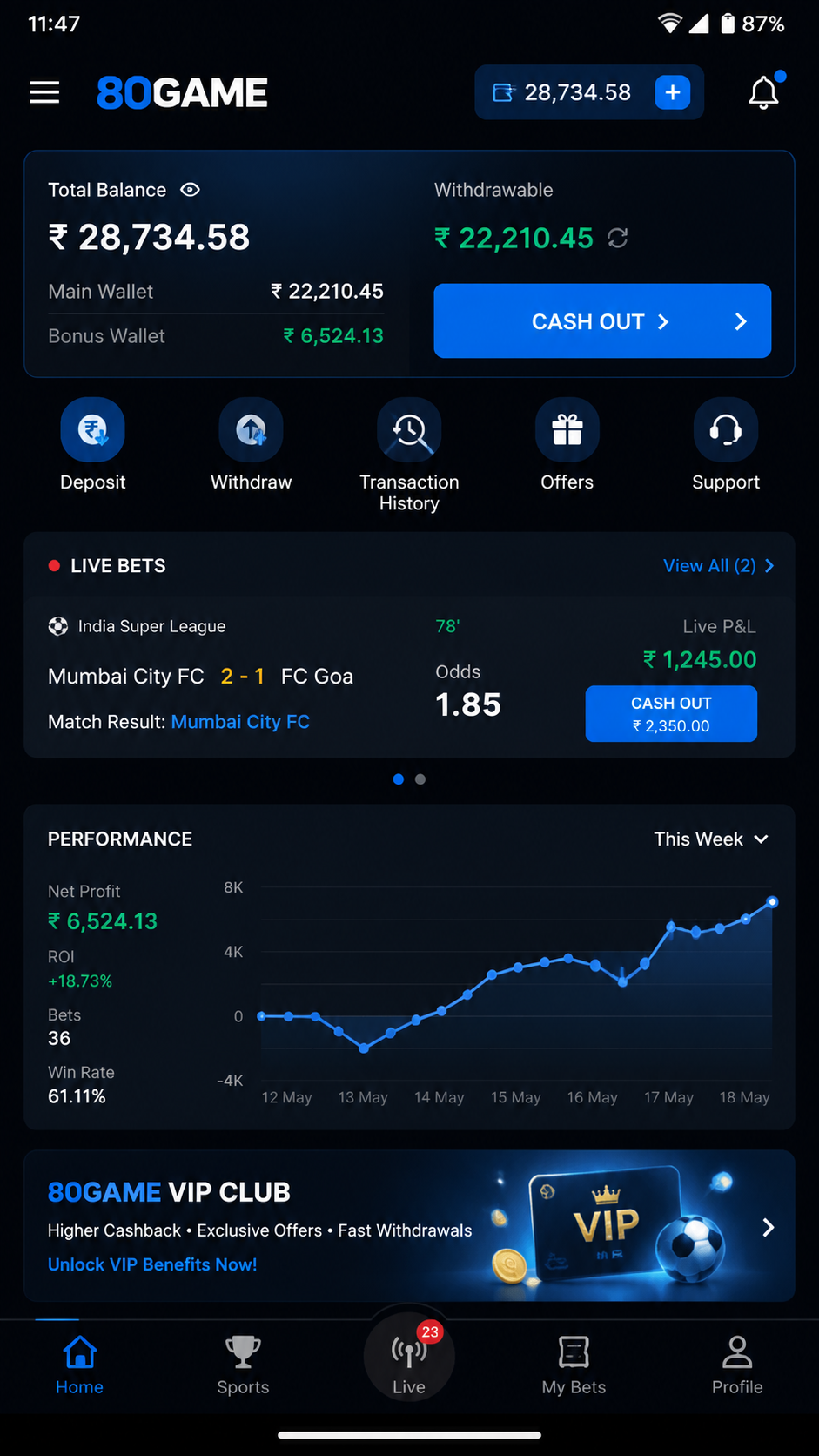Select the second live bets page dot

tap(420, 779)
